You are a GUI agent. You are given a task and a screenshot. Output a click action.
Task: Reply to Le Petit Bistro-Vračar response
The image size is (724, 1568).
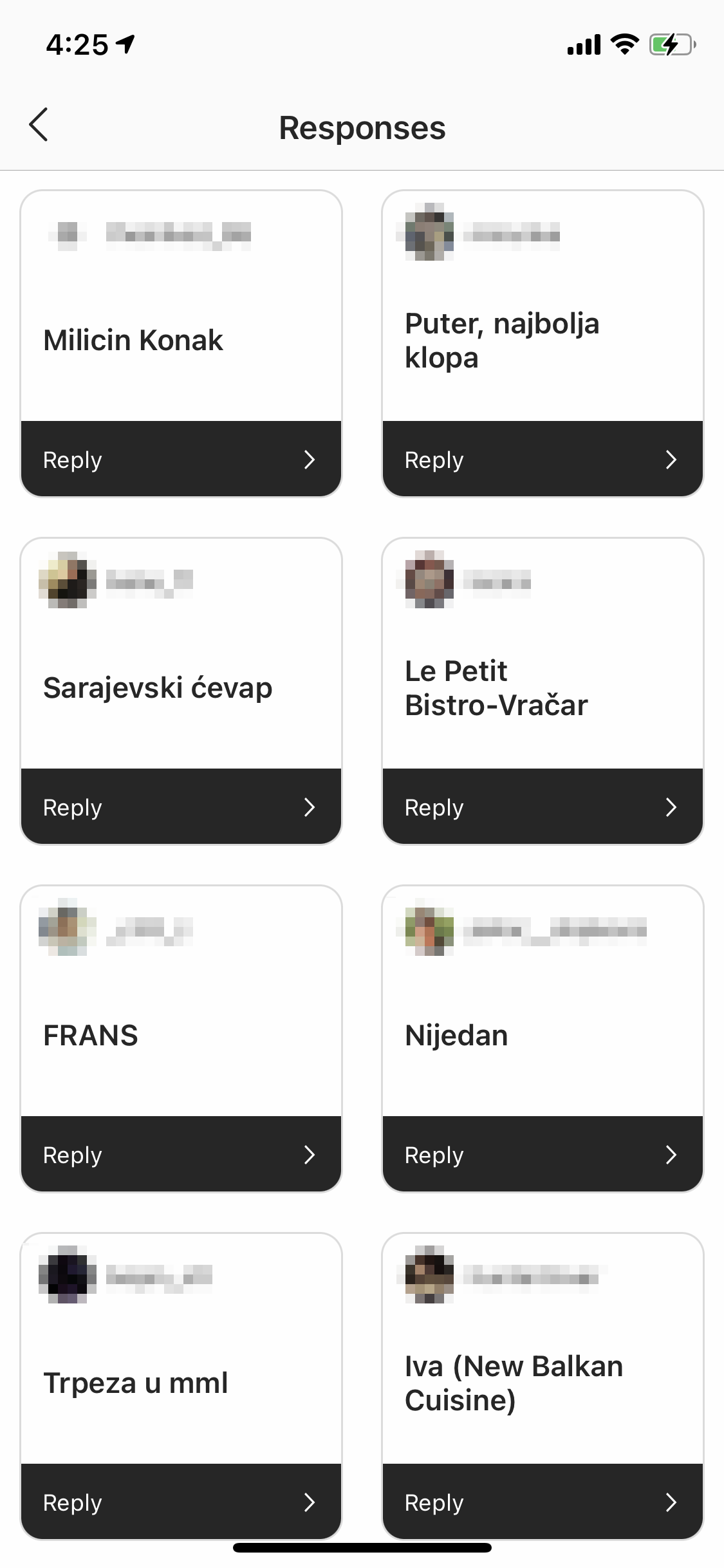pyautogui.click(x=543, y=807)
